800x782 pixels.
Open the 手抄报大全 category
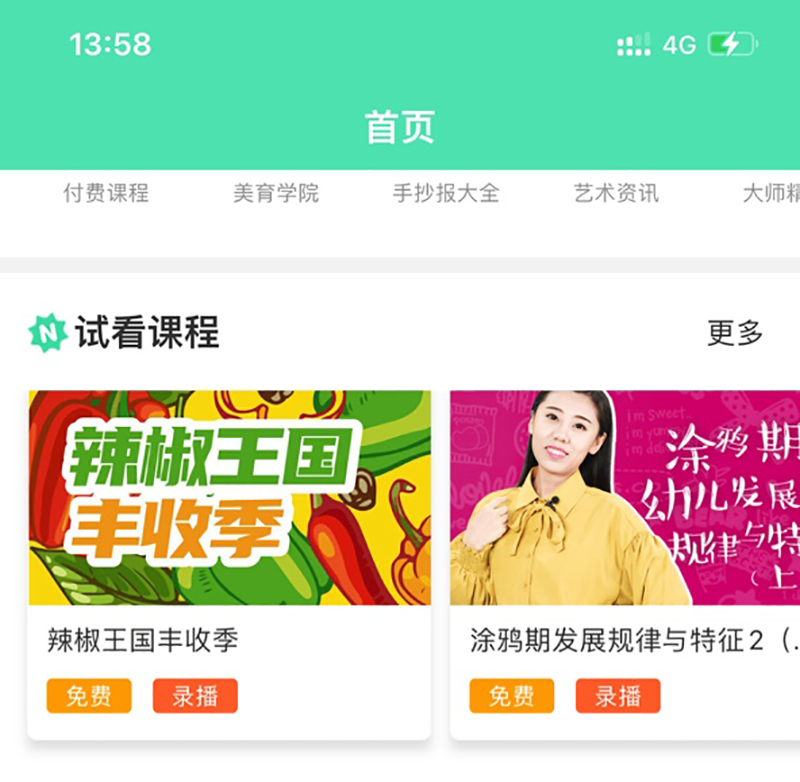[x=445, y=193]
